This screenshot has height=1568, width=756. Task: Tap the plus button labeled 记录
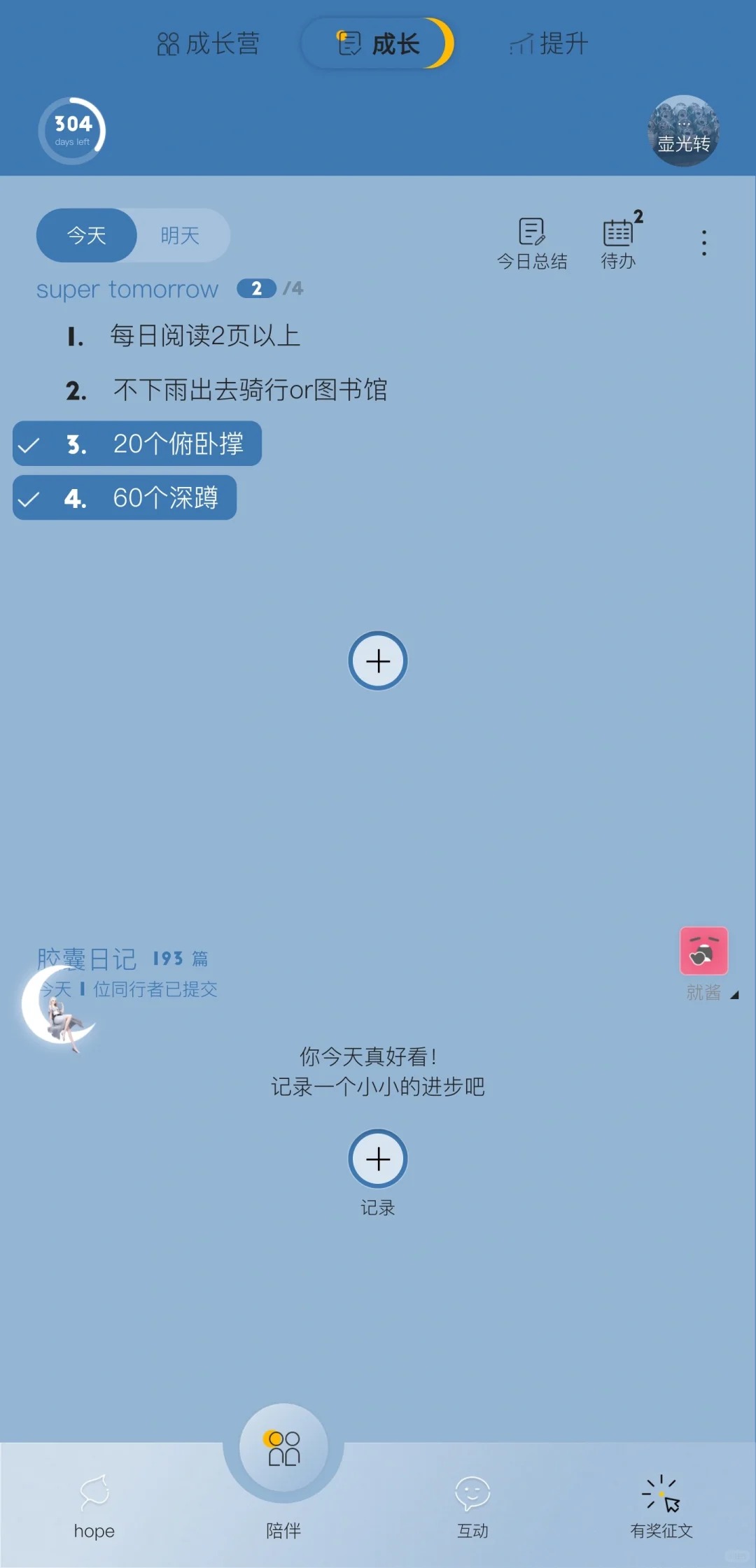378,1159
